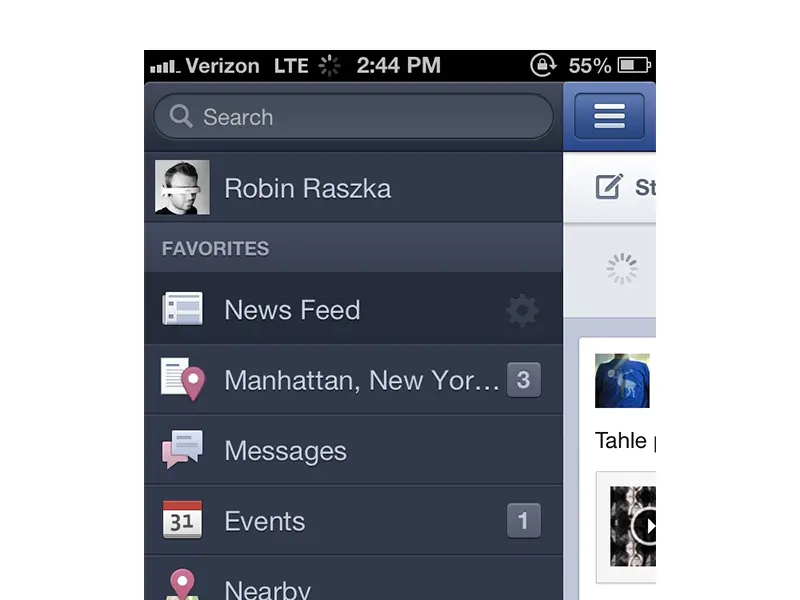This screenshot has width=800, height=600.
Task: Open Nearby
Action: click(x=267, y=589)
